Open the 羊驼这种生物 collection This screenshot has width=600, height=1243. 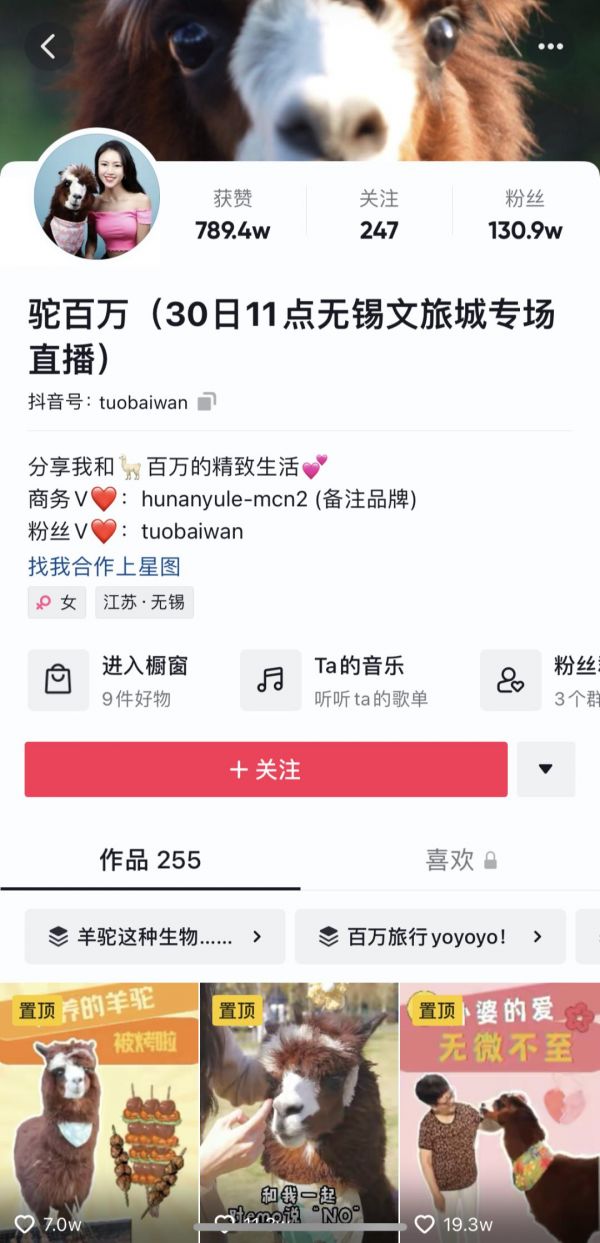point(155,937)
